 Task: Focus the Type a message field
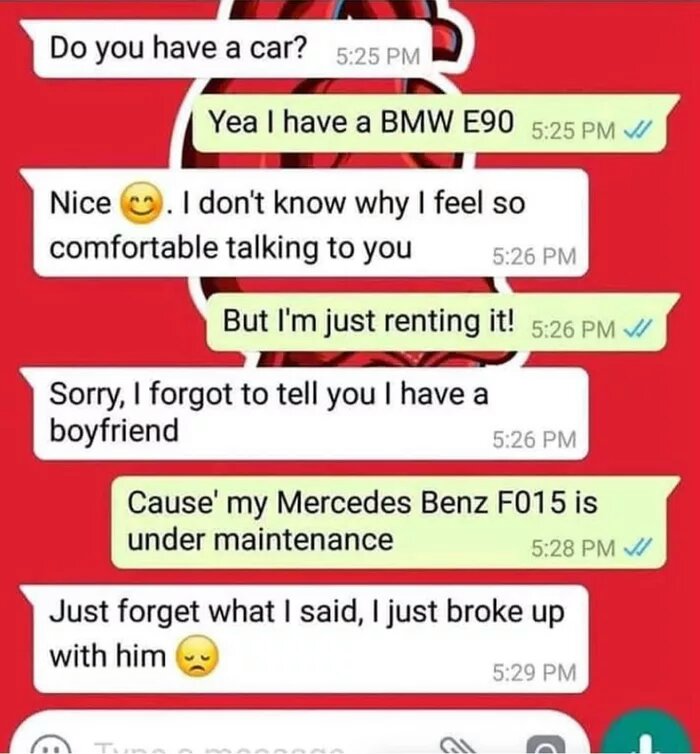click(220, 747)
